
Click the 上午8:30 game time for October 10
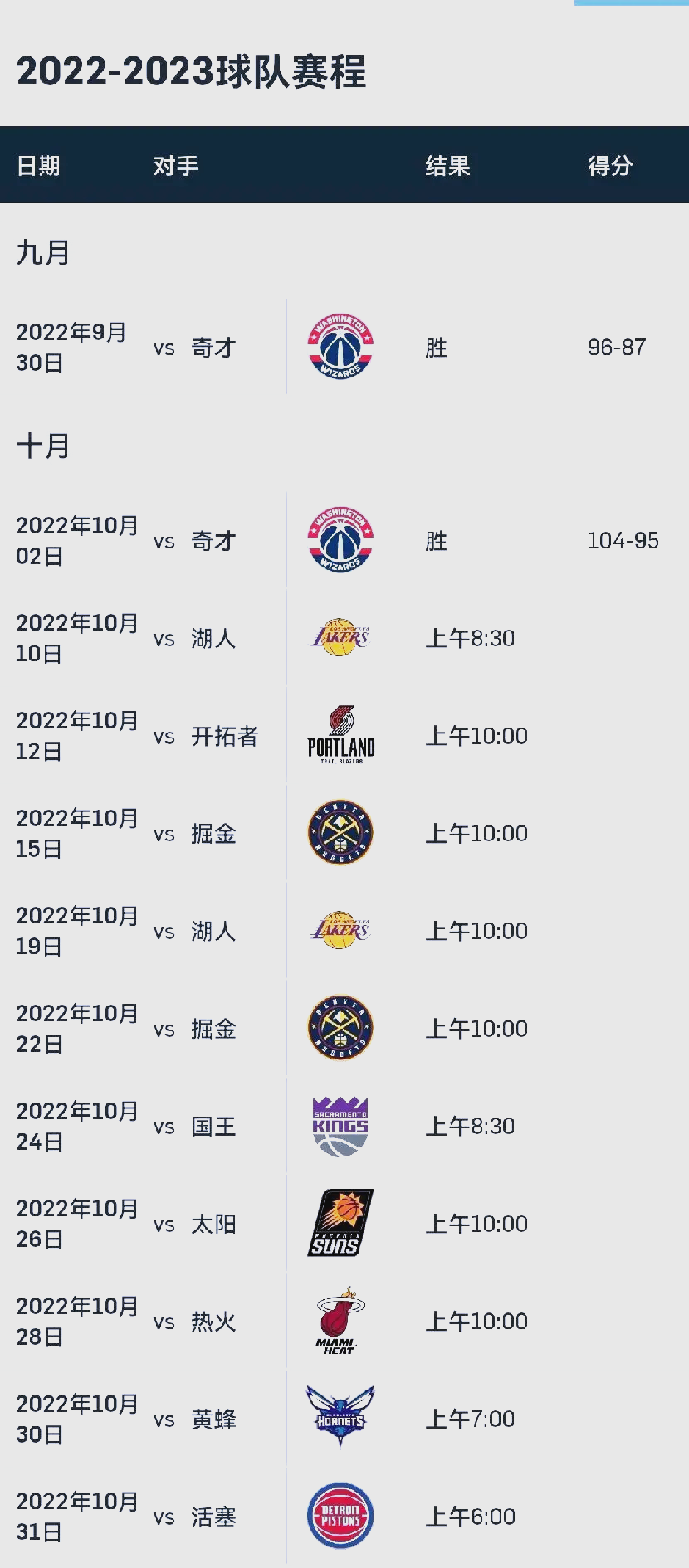[476, 638]
